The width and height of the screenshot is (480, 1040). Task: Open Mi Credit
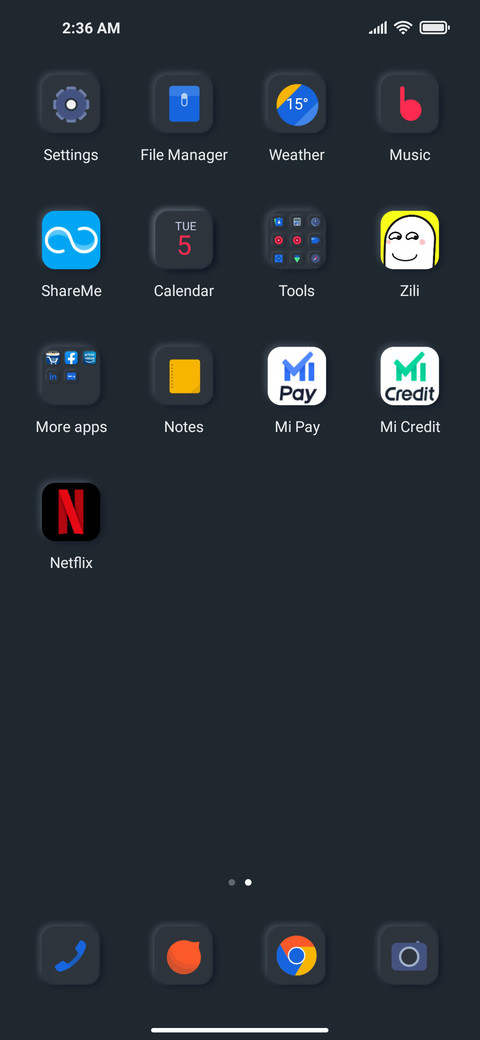click(410, 376)
